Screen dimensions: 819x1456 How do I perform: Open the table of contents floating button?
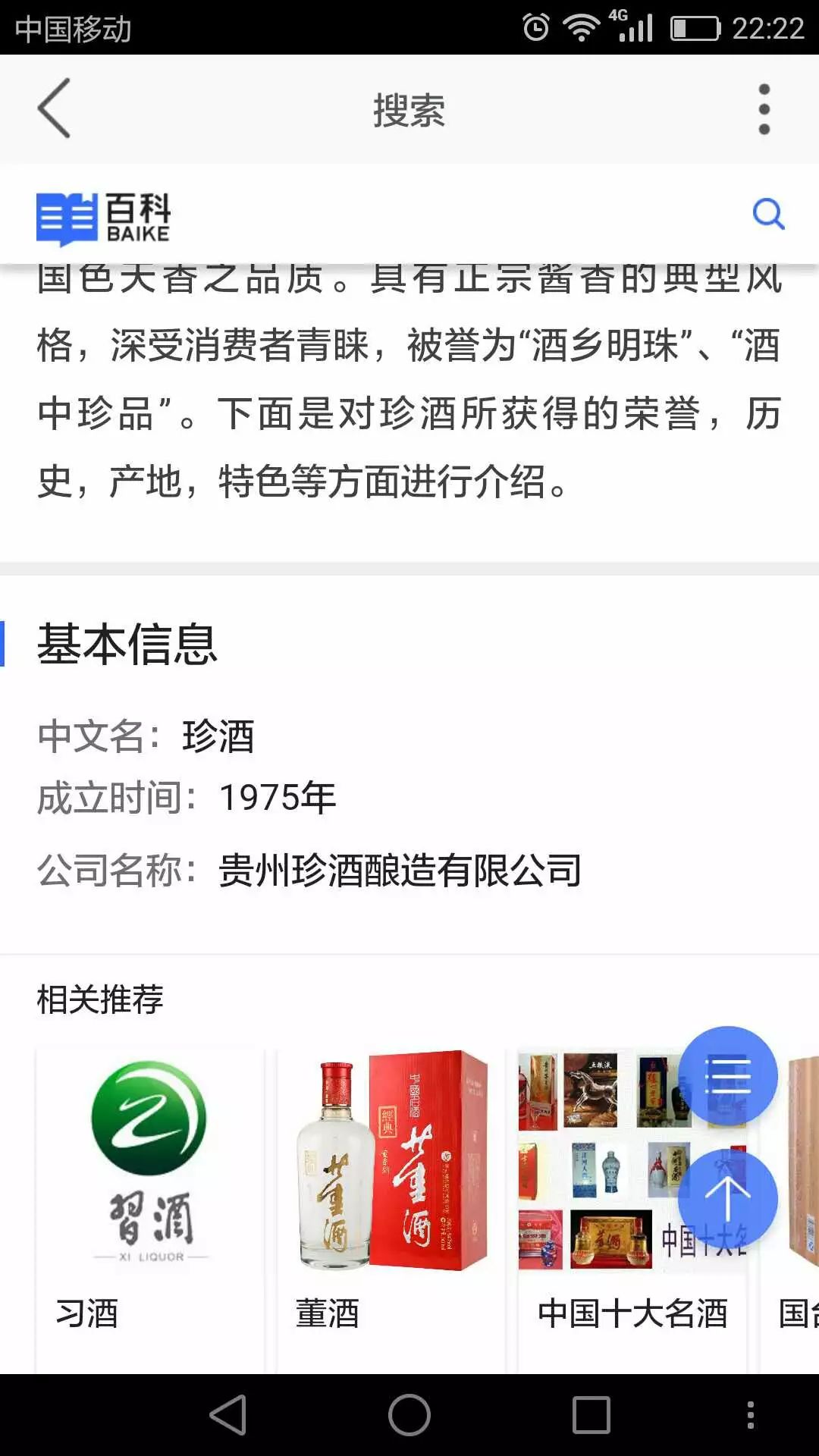tap(727, 1075)
